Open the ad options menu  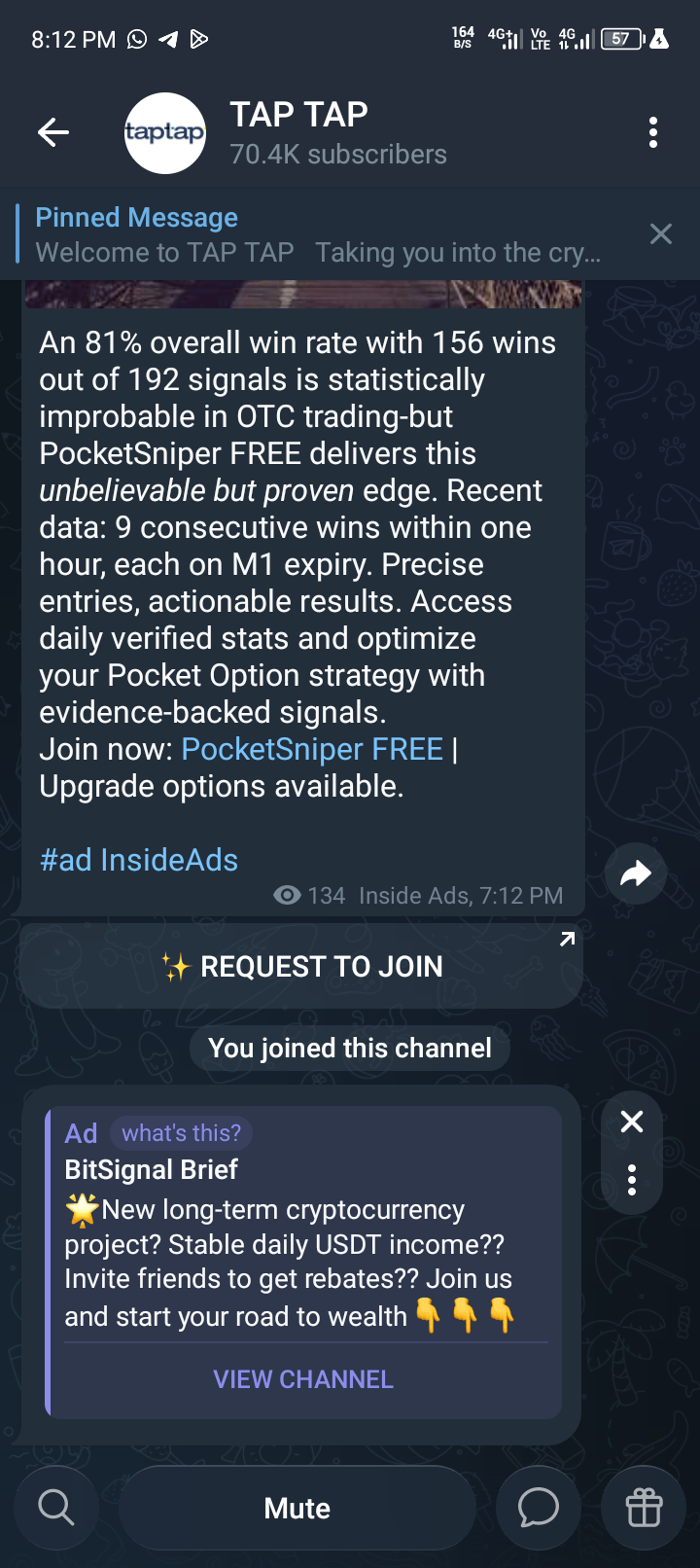click(x=632, y=1179)
